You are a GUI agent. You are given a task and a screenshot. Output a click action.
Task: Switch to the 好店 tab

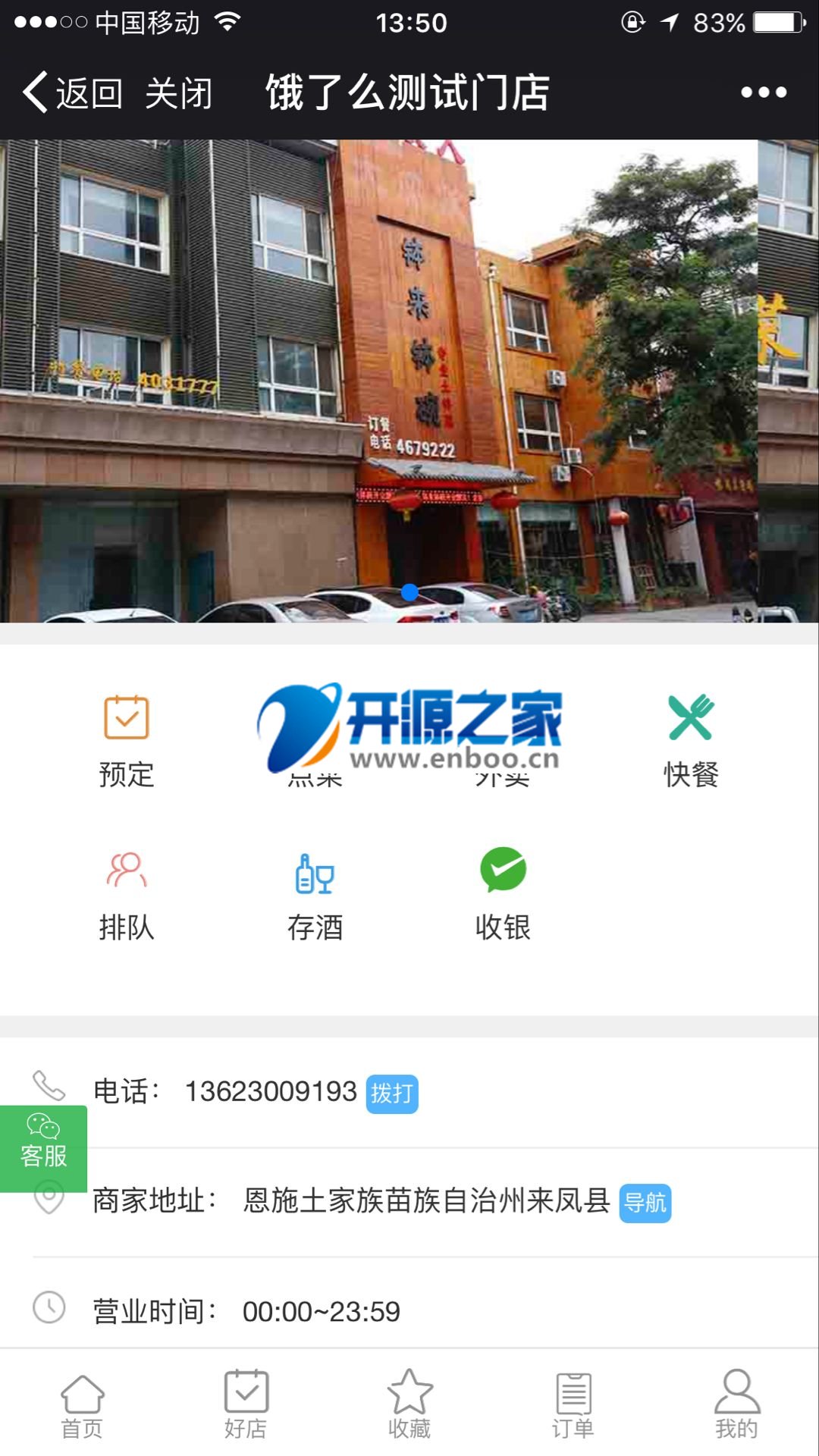point(246,1404)
